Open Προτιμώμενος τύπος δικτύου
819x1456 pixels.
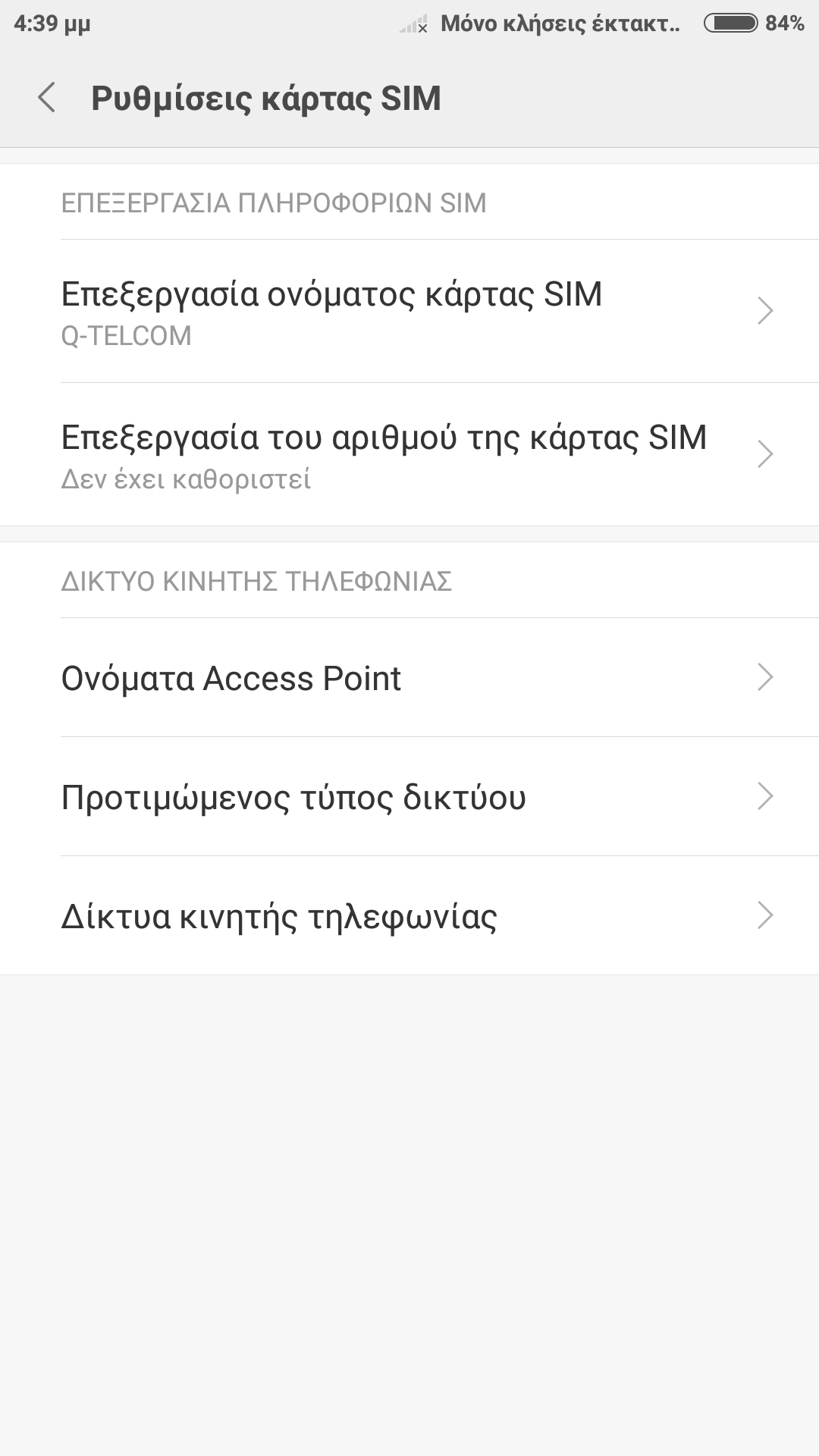pos(409,796)
